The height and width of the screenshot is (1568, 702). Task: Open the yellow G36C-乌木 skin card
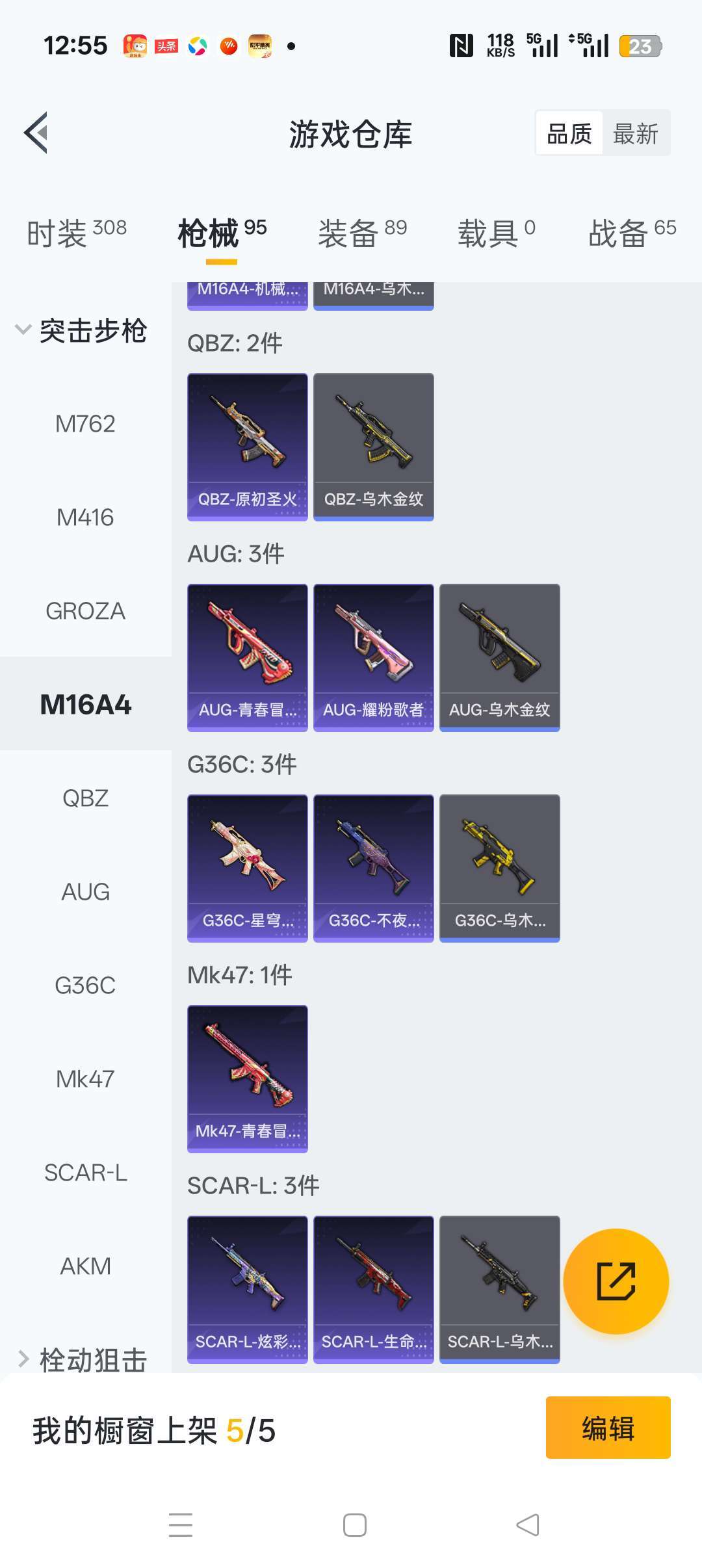pyautogui.click(x=499, y=868)
